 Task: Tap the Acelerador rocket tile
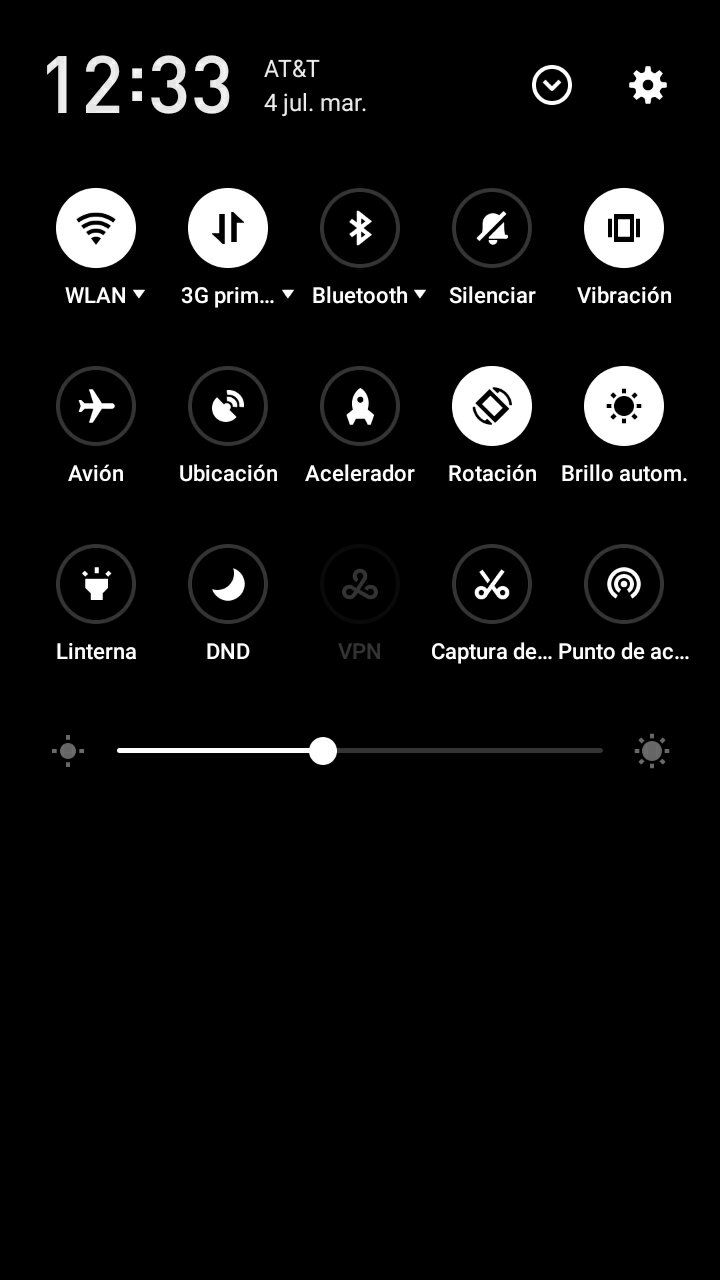click(360, 406)
